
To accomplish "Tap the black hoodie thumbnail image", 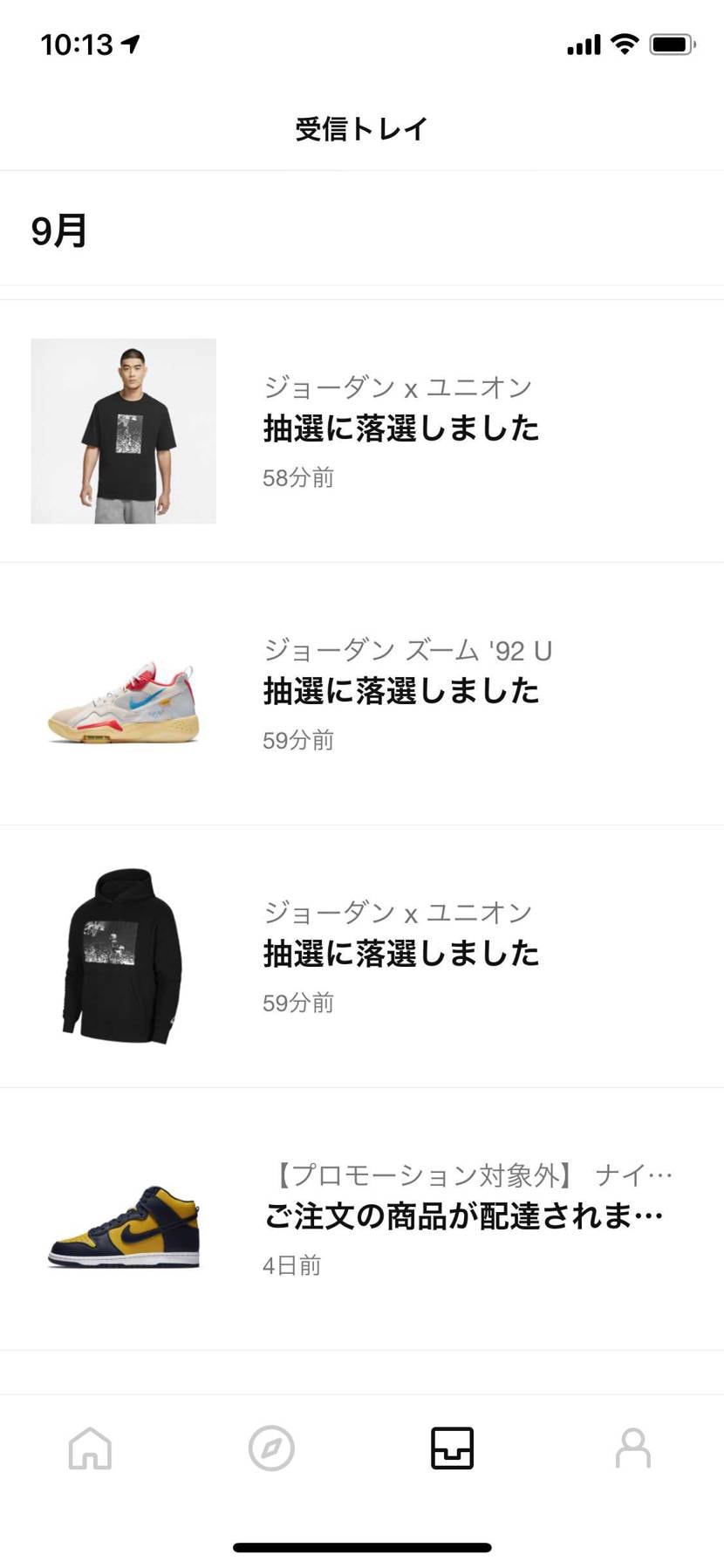I will 123,955.
